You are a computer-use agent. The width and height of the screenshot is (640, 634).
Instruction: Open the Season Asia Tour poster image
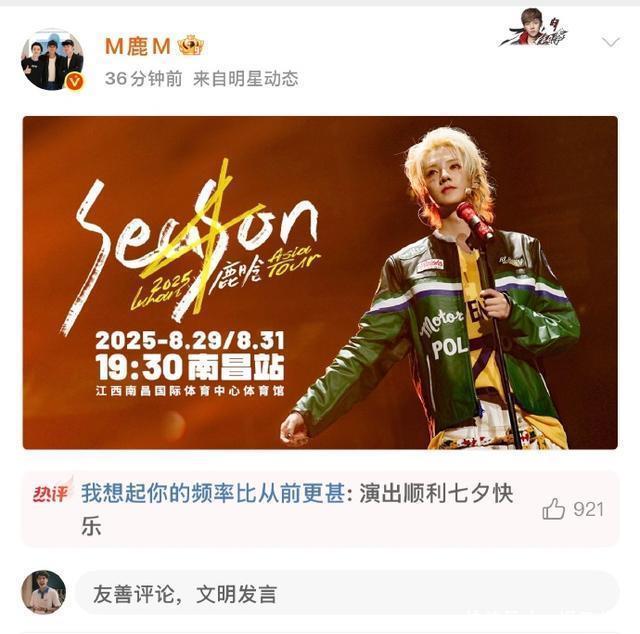(320, 283)
